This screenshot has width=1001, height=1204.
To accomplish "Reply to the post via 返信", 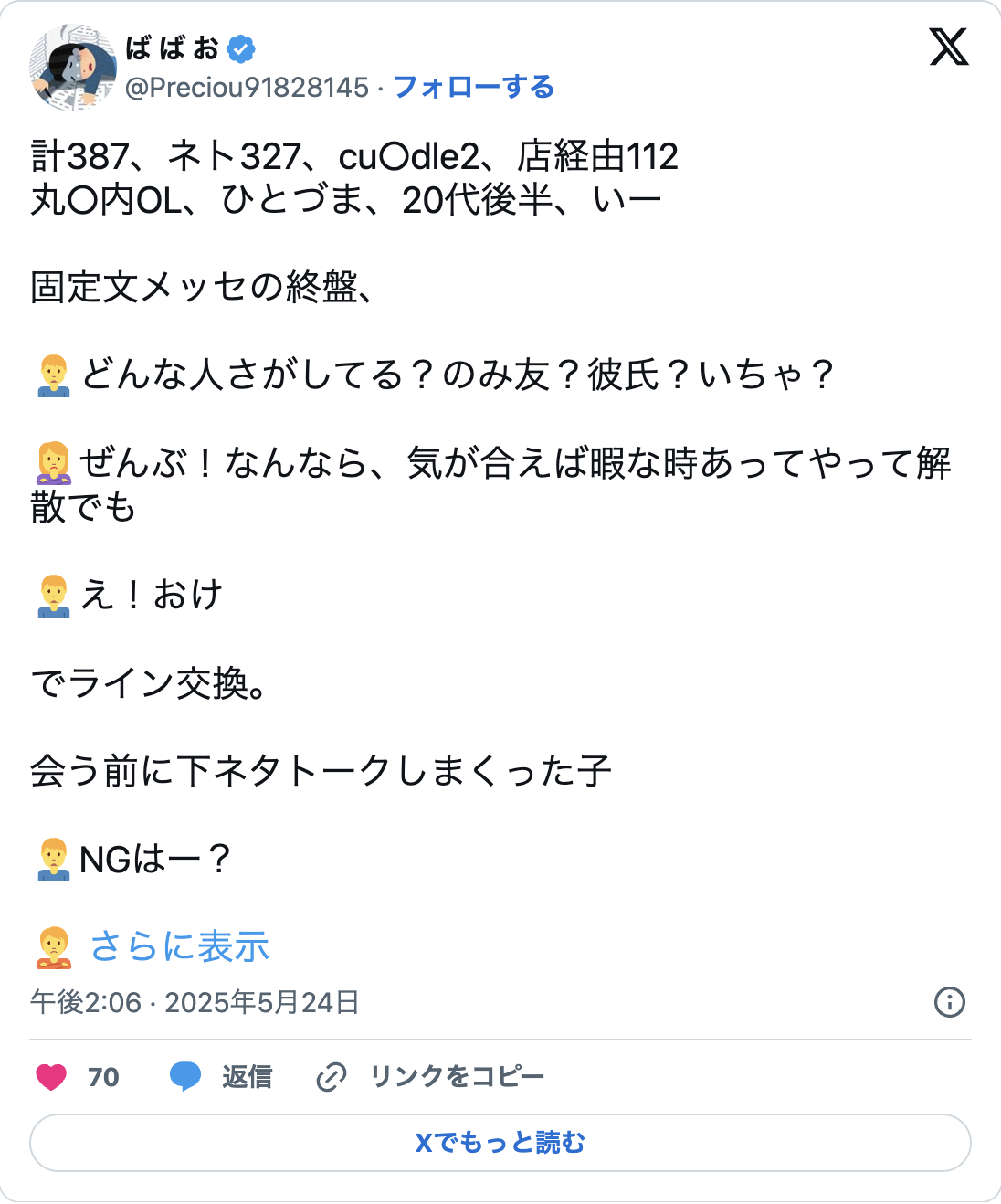I will click(221, 1077).
